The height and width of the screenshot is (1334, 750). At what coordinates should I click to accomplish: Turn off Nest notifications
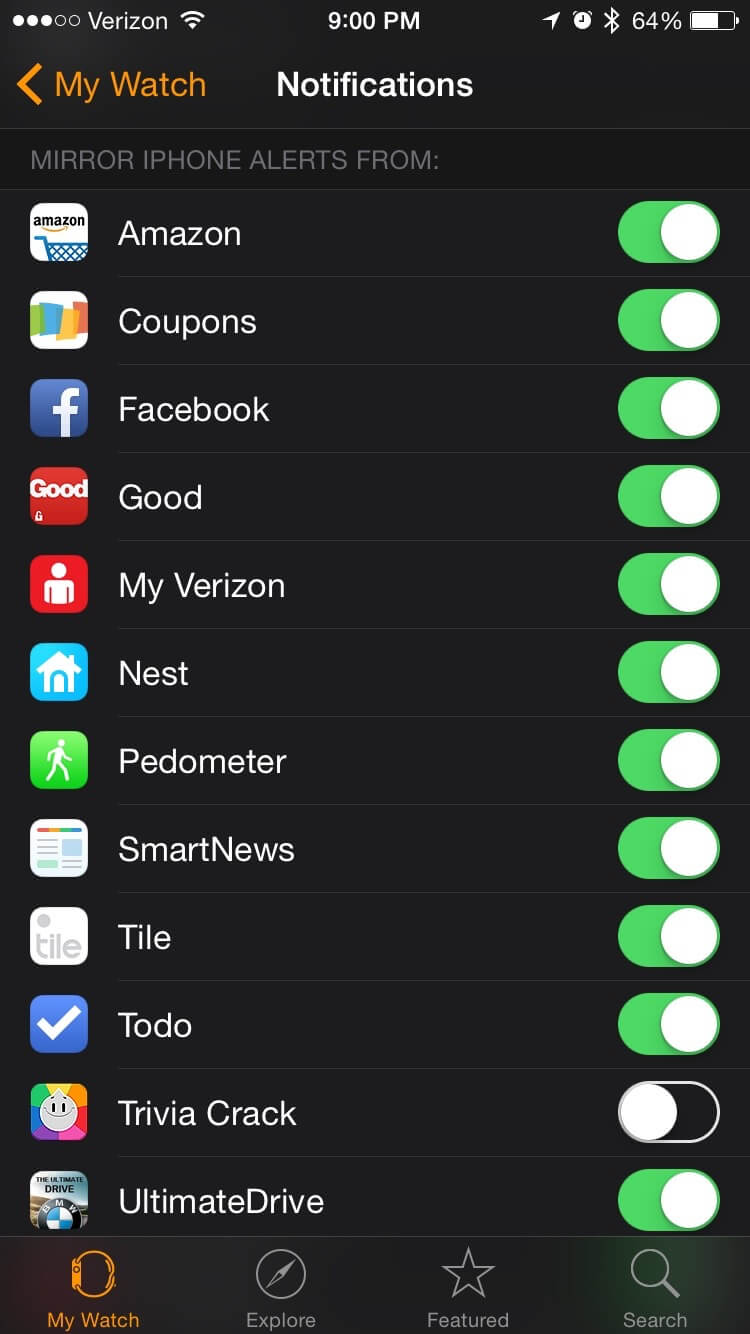click(668, 673)
